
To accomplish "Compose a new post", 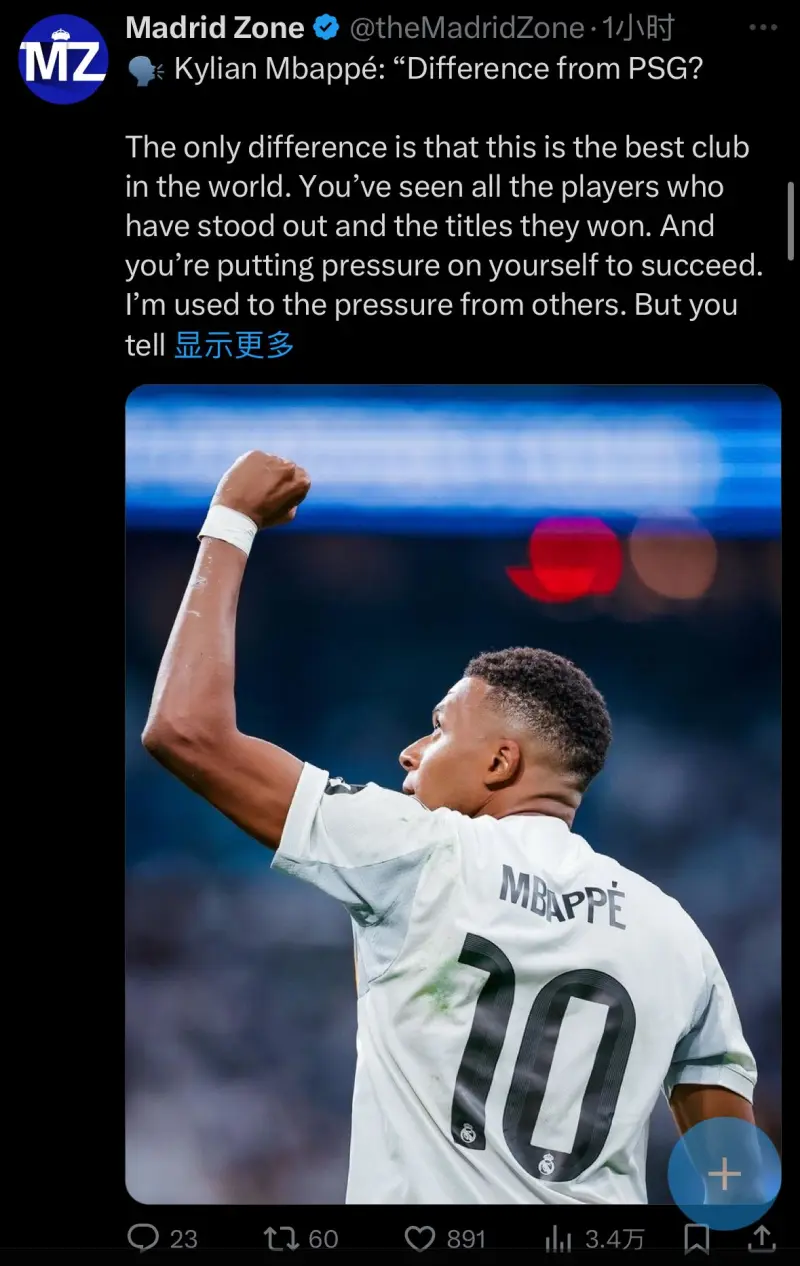I will pyautogui.click(x=724, y=1175).
